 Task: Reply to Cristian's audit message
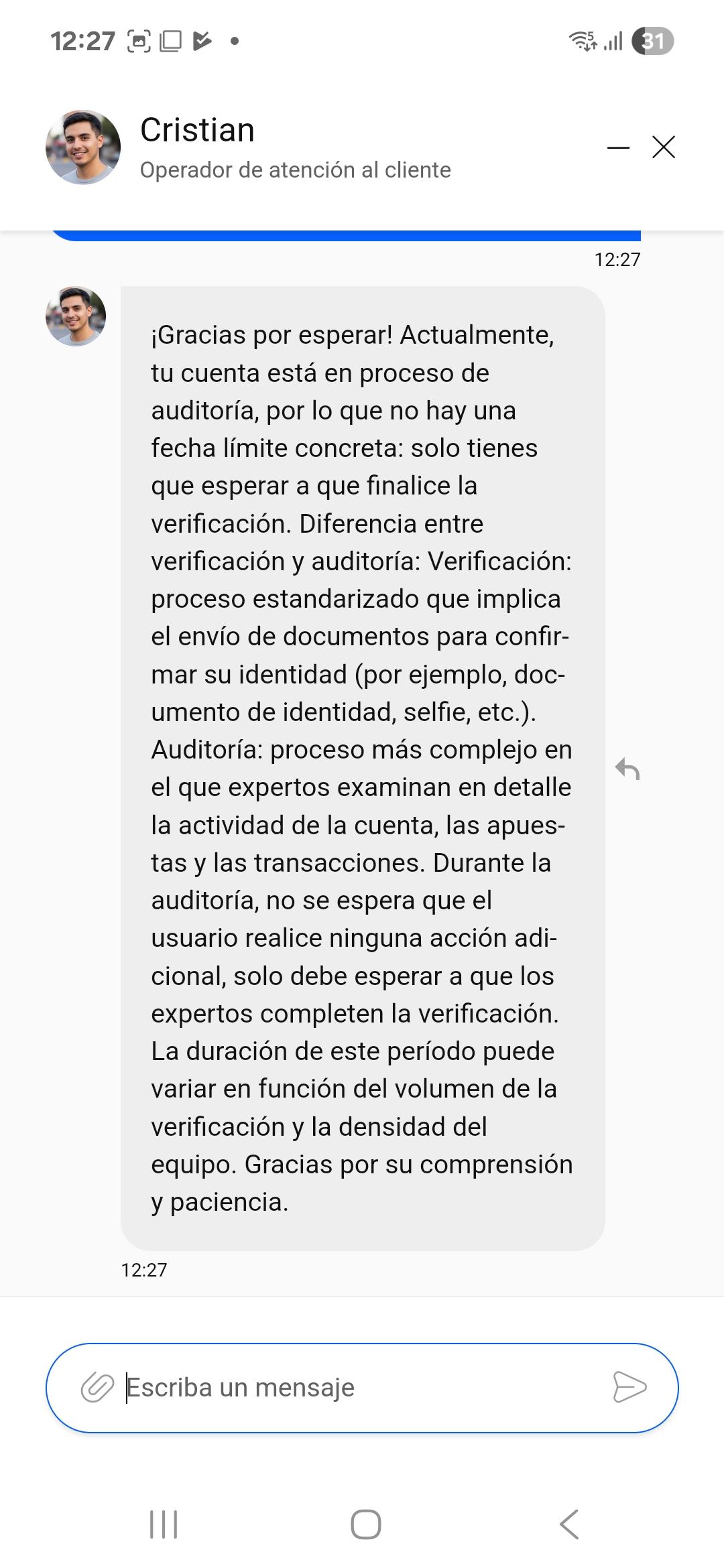tap(627, 769)
